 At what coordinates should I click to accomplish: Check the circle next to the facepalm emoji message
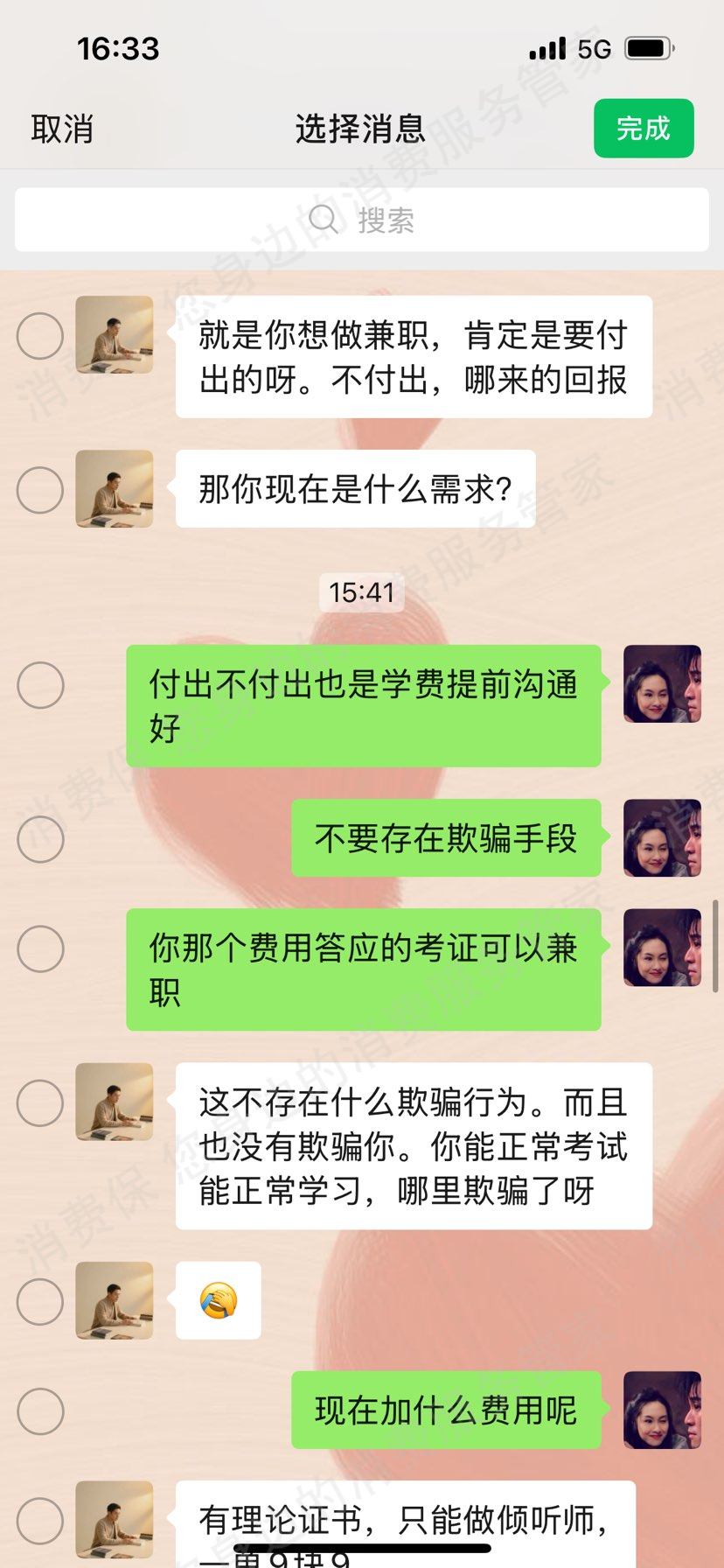point(38,1301)
